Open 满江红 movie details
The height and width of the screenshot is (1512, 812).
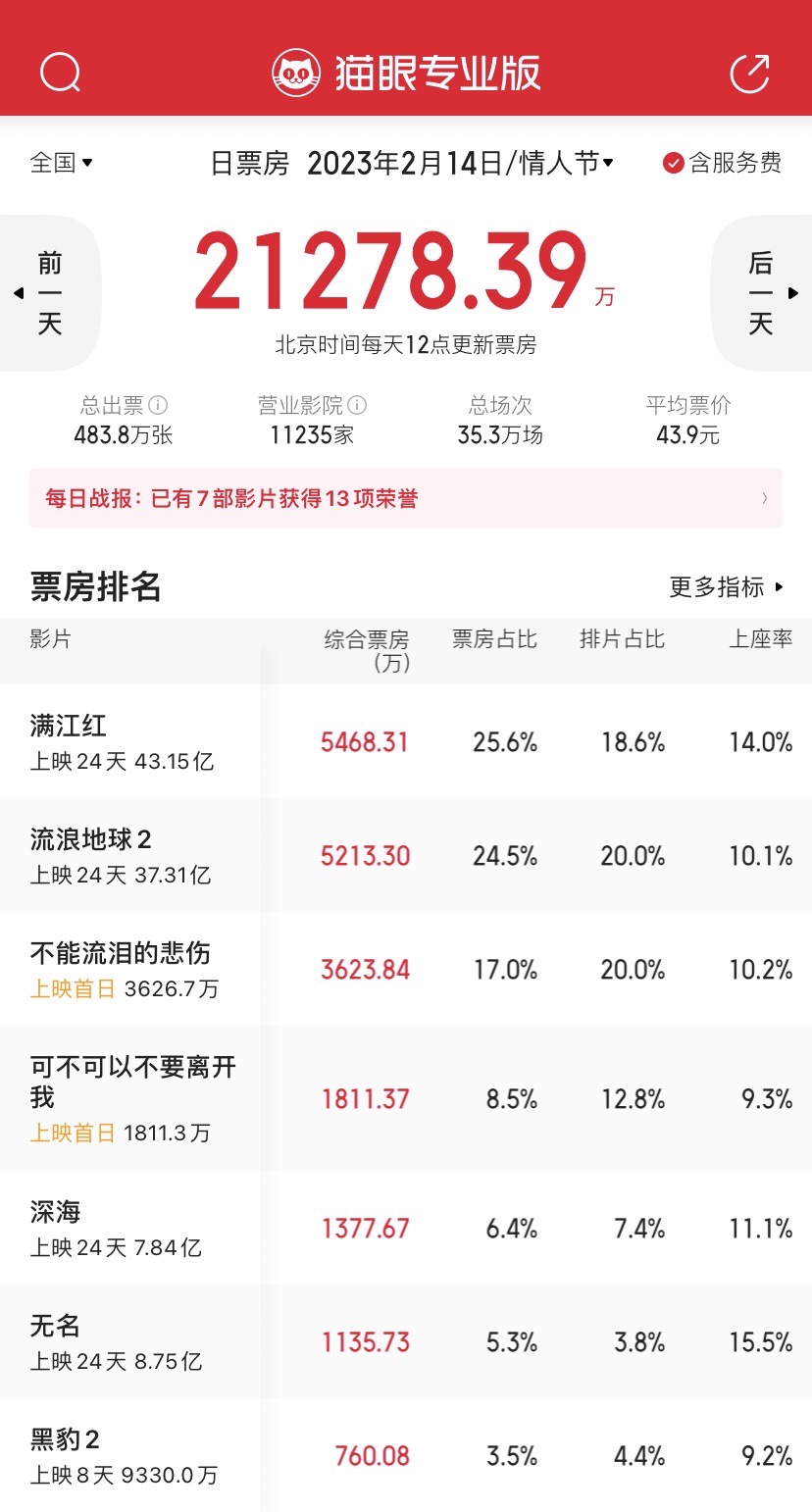click(406, 742)
